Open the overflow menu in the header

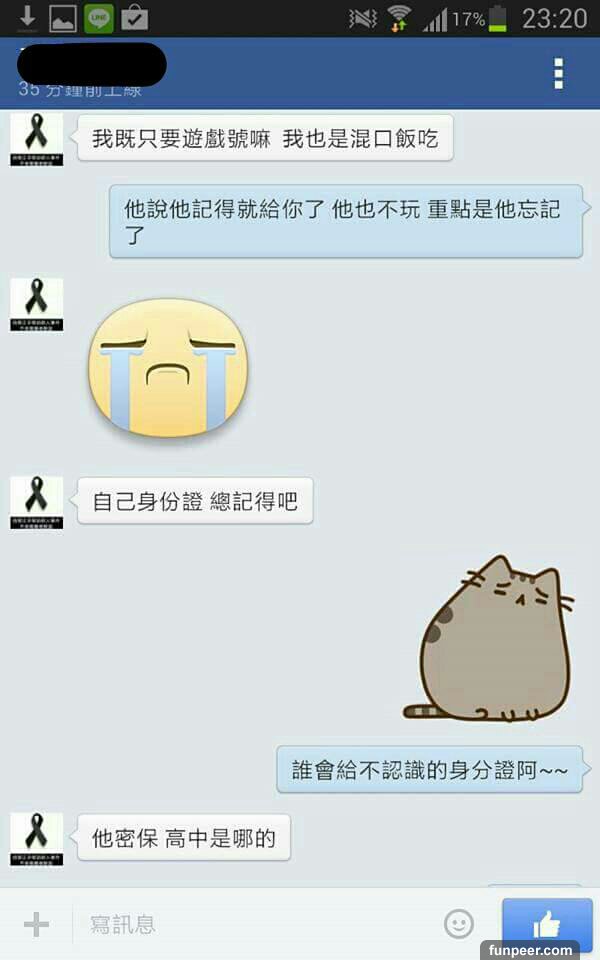coord(558,73)
